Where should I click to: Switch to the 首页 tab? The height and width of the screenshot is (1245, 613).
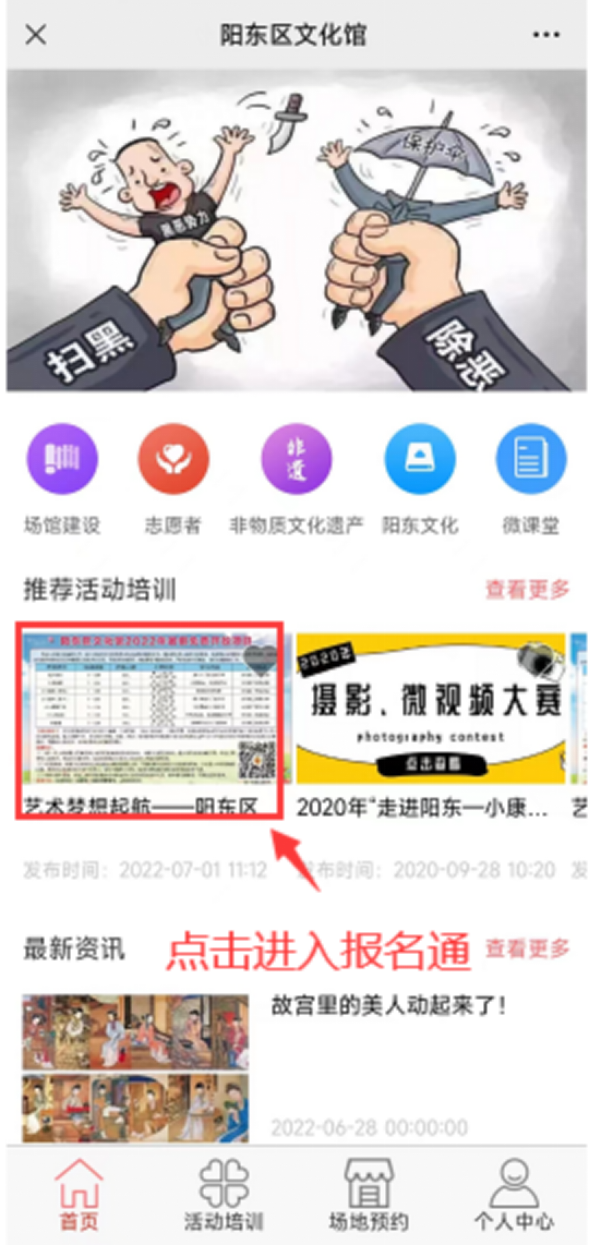[x=78, y=1195]
